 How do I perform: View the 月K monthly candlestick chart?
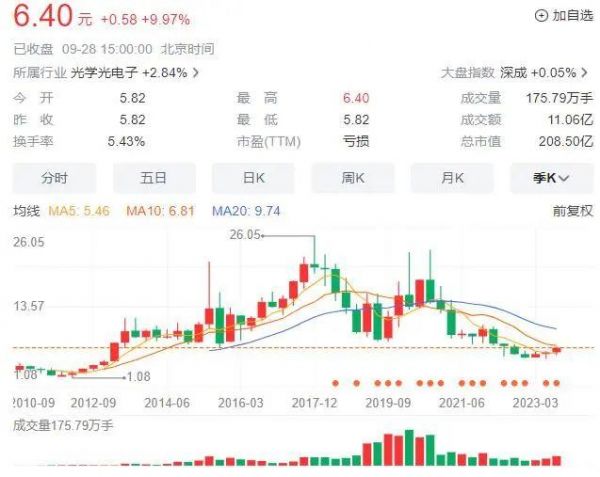coord(452,178)
